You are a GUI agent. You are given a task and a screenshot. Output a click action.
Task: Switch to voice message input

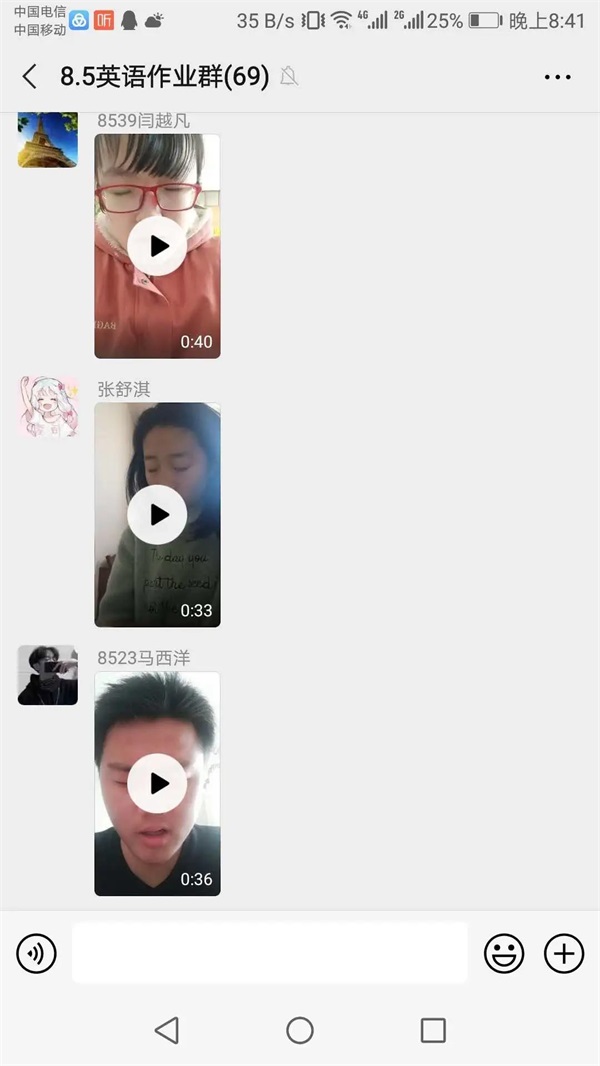pyautogui.click(x=36, y=954)
